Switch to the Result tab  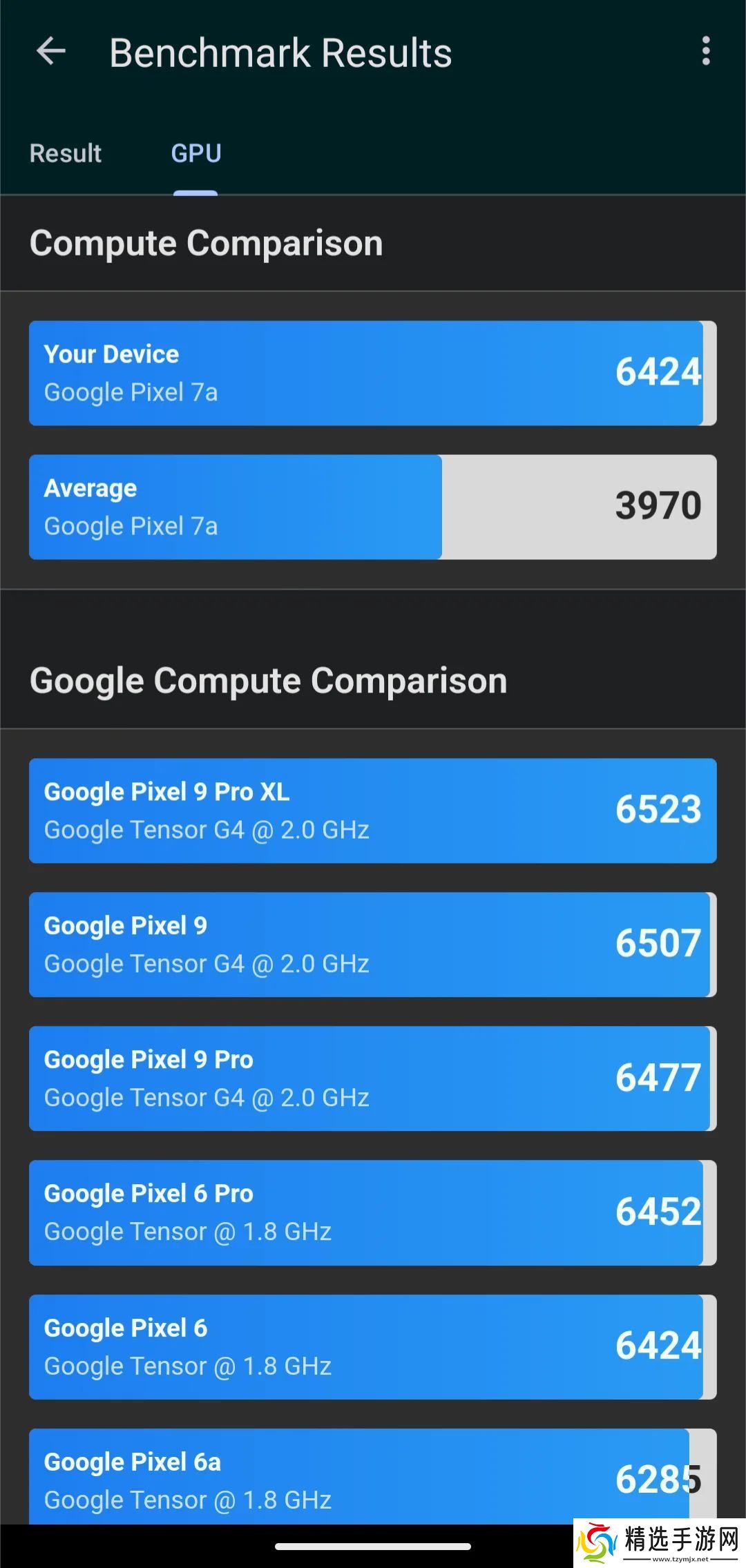coord(66,153)
